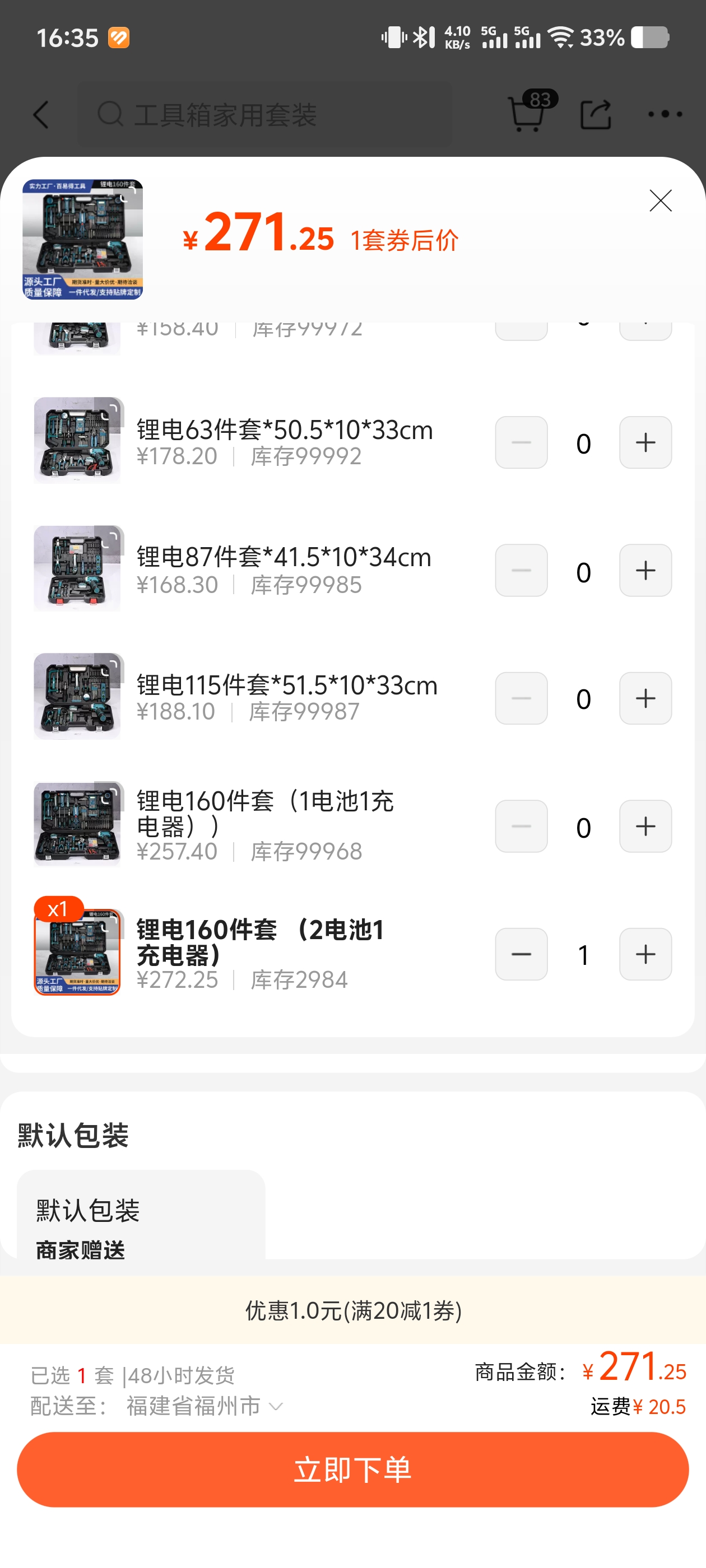Image resolution: width=706 pixels, height=1568 pixels.
Task: Open 锂电87件套 variant photo
Action: [77, 568]
